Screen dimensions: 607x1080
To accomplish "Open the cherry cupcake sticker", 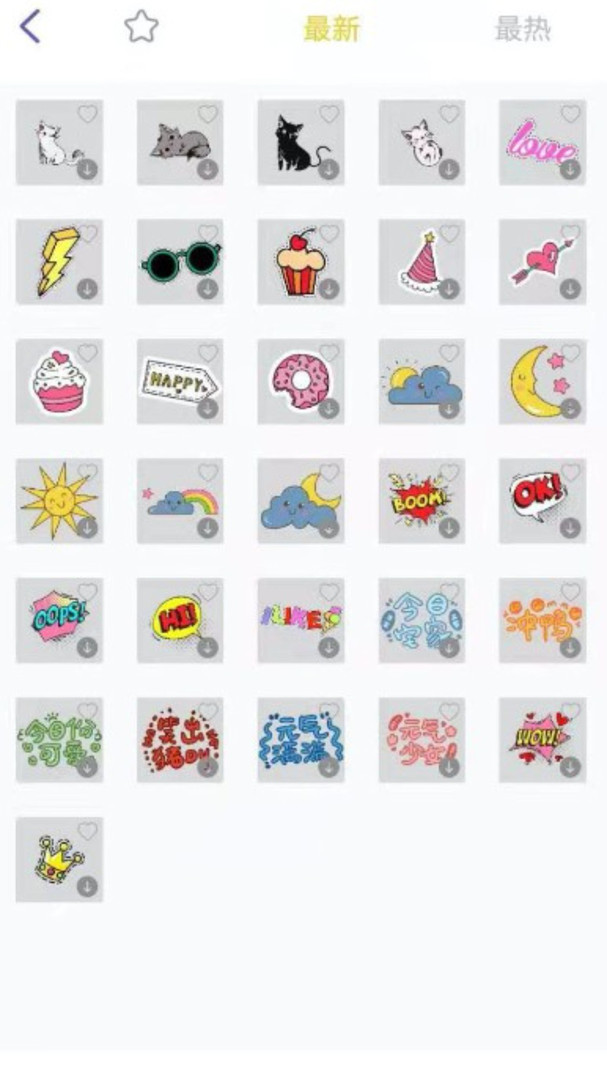I will tap(300, 262).
